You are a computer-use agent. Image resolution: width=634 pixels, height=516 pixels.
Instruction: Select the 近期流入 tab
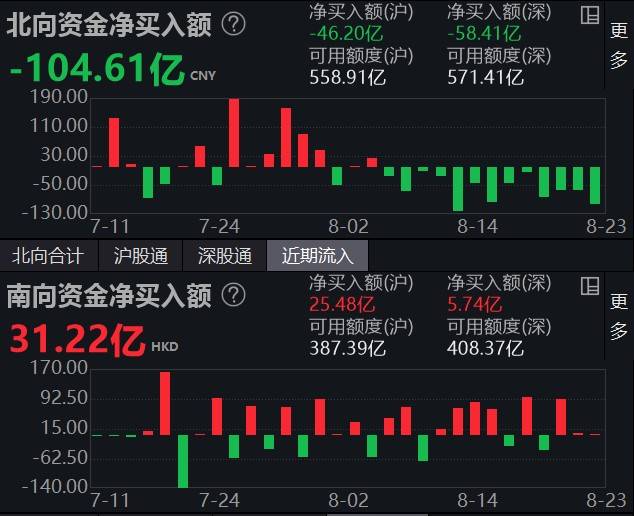pyautogui.click(x=310, y=256)
